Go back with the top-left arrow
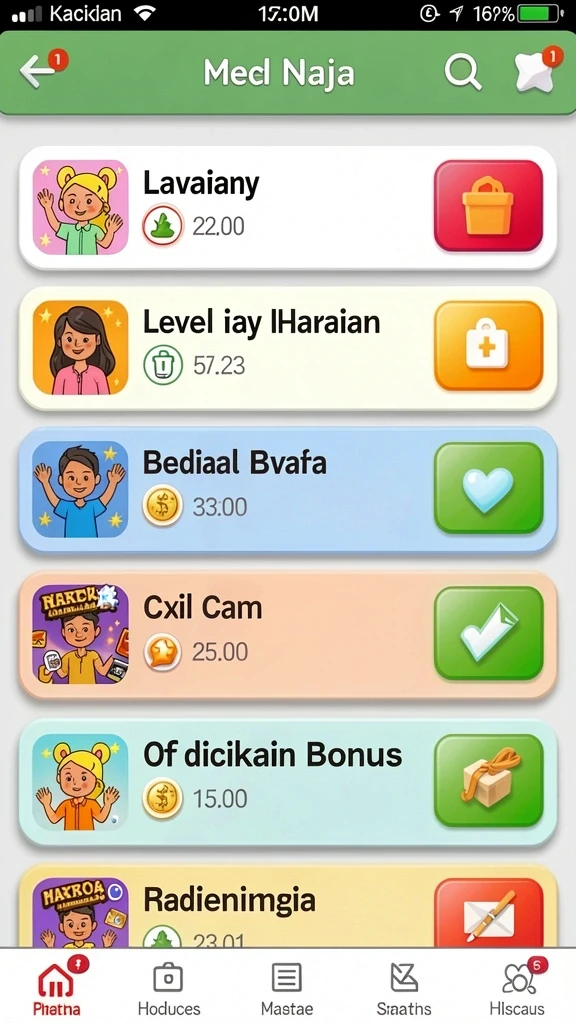 37,71
